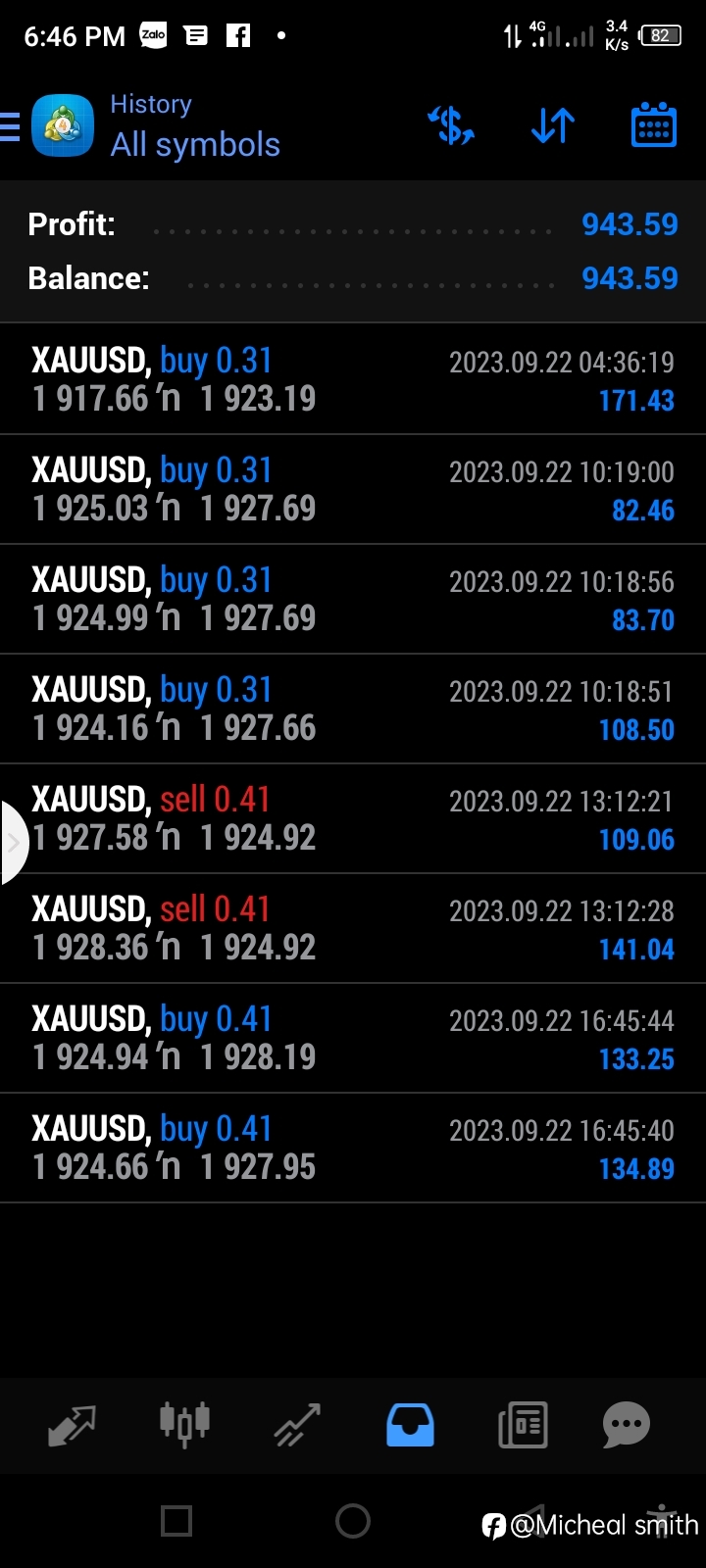Viewport: 706px width, 1568px height.
Task: Open the Chat messages tab
Action: click(x=627, y=1425)
